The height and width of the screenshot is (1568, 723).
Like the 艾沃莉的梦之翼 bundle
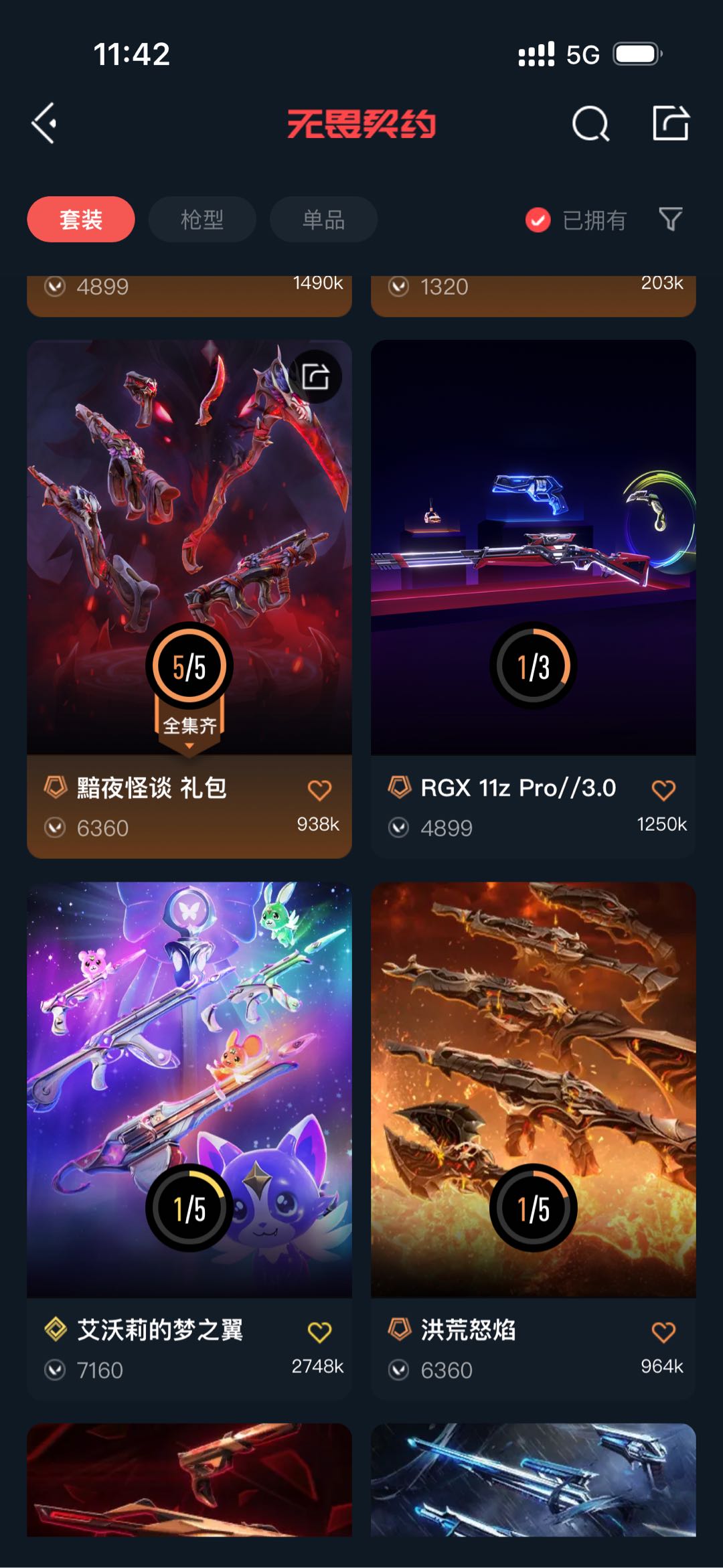(x=319, y=1332)
